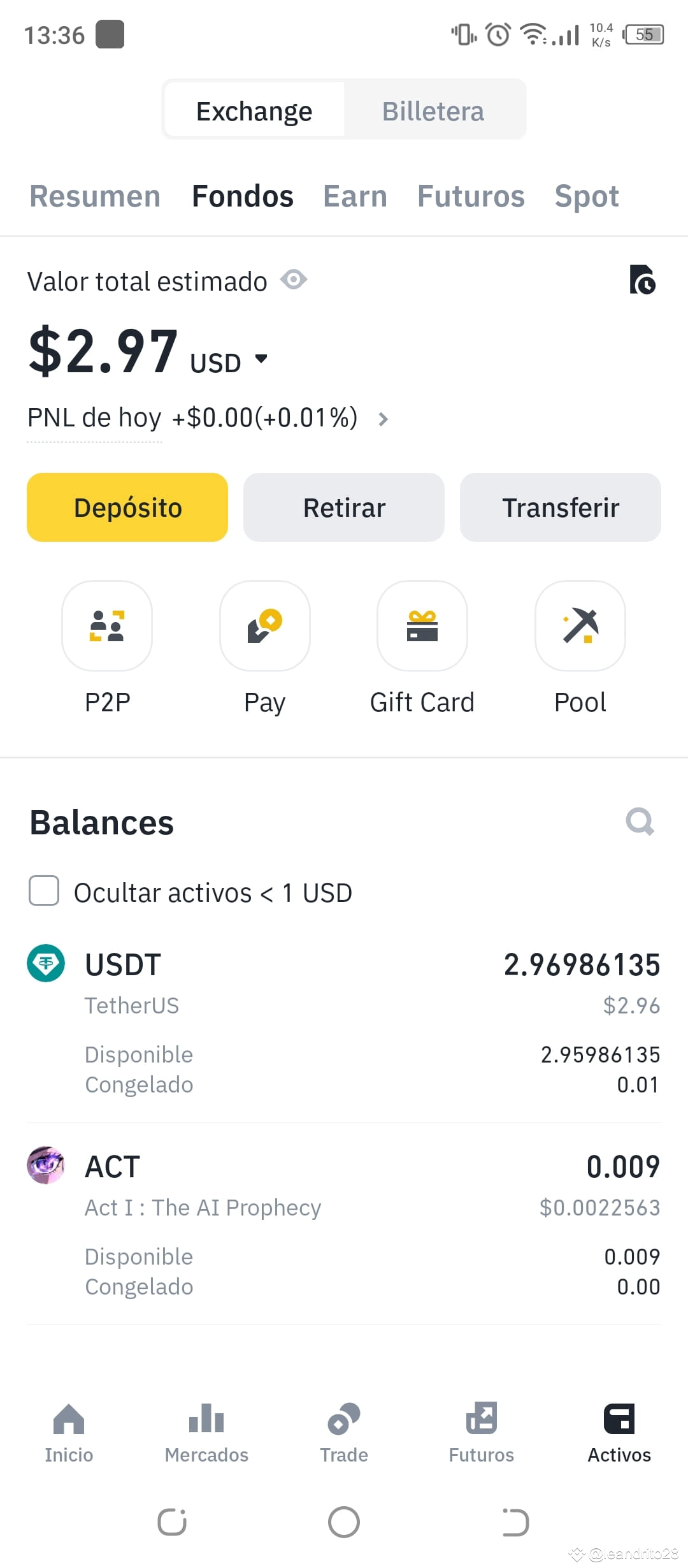Viewport: 688px width, 1568px height.
Task: Open the Earn tab
Action: [x=355, y=196]
